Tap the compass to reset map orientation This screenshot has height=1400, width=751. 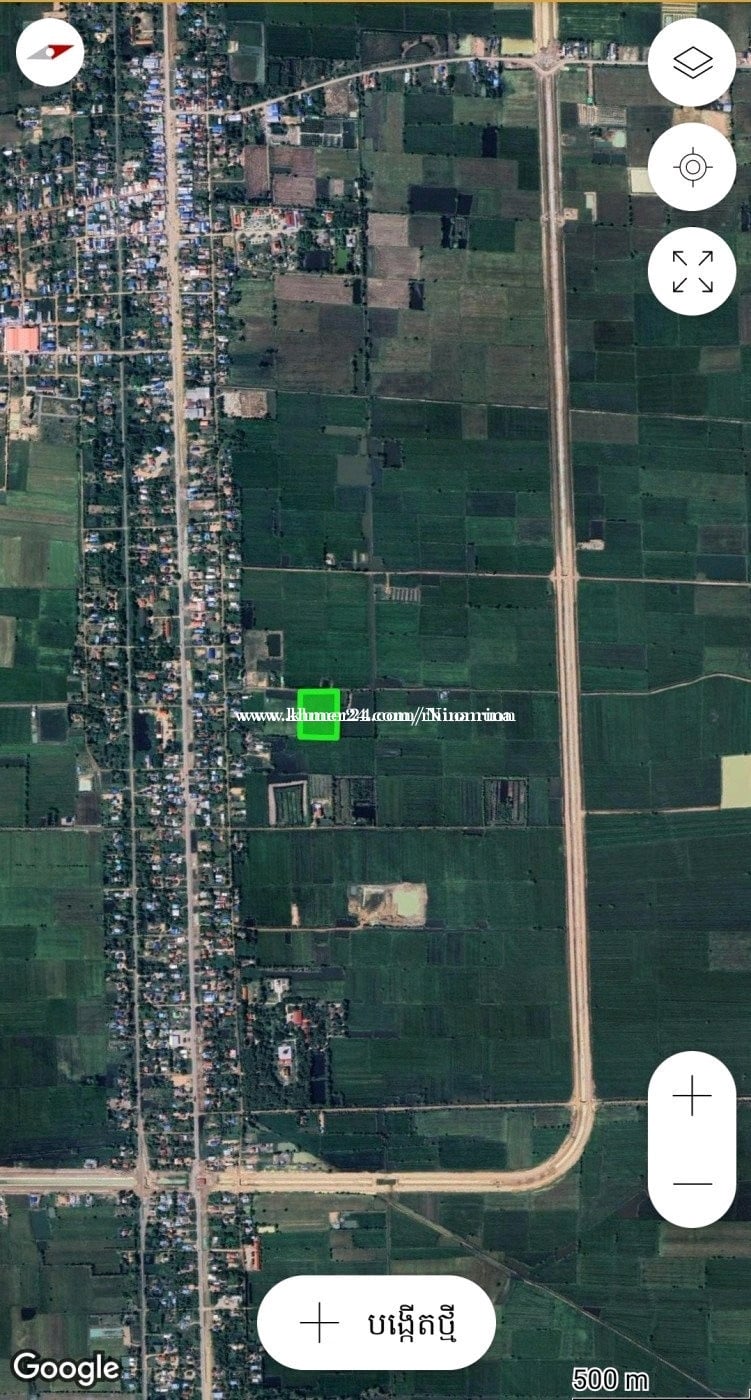coord(50,52)
